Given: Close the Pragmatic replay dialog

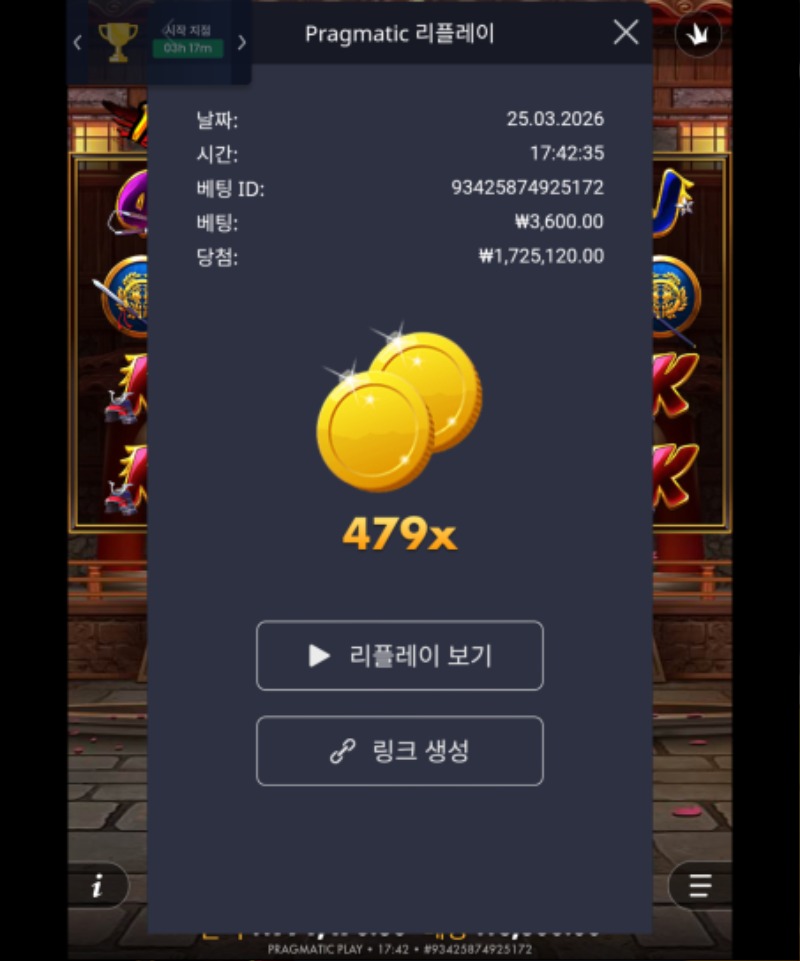Looking at the screenshot, I should pos(626,33).
